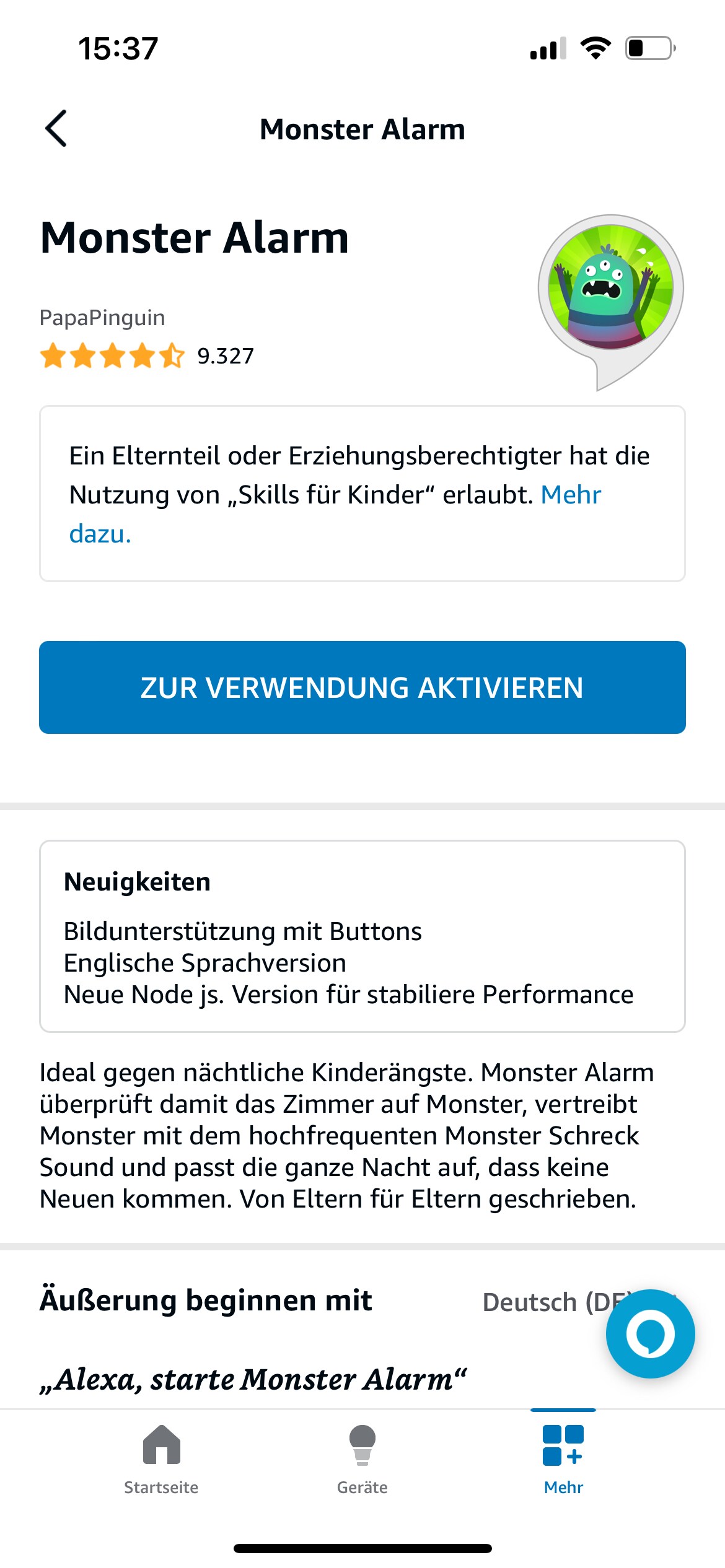This screenshot has width=725, height=1568.
Task: Switch to the Geräte tab
Action: pos(362,1460)
